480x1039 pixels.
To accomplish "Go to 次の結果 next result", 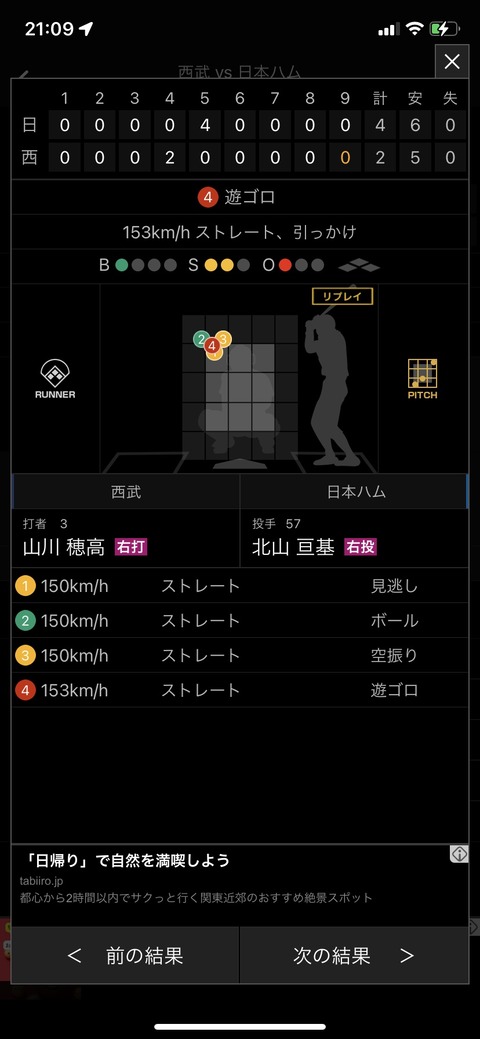I will (x=354, y=955).
